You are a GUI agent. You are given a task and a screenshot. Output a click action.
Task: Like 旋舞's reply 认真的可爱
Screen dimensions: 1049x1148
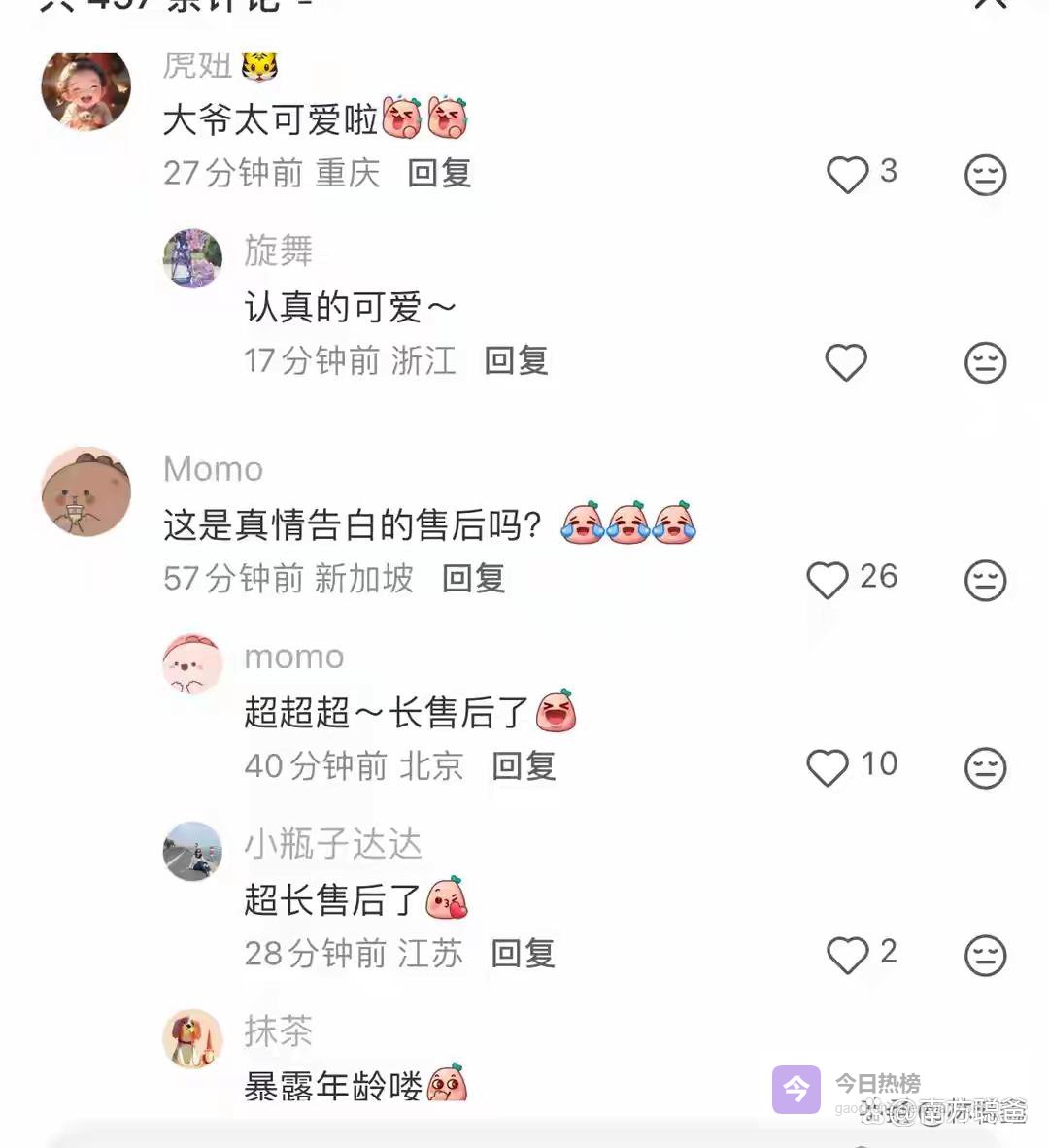[846, 363]
